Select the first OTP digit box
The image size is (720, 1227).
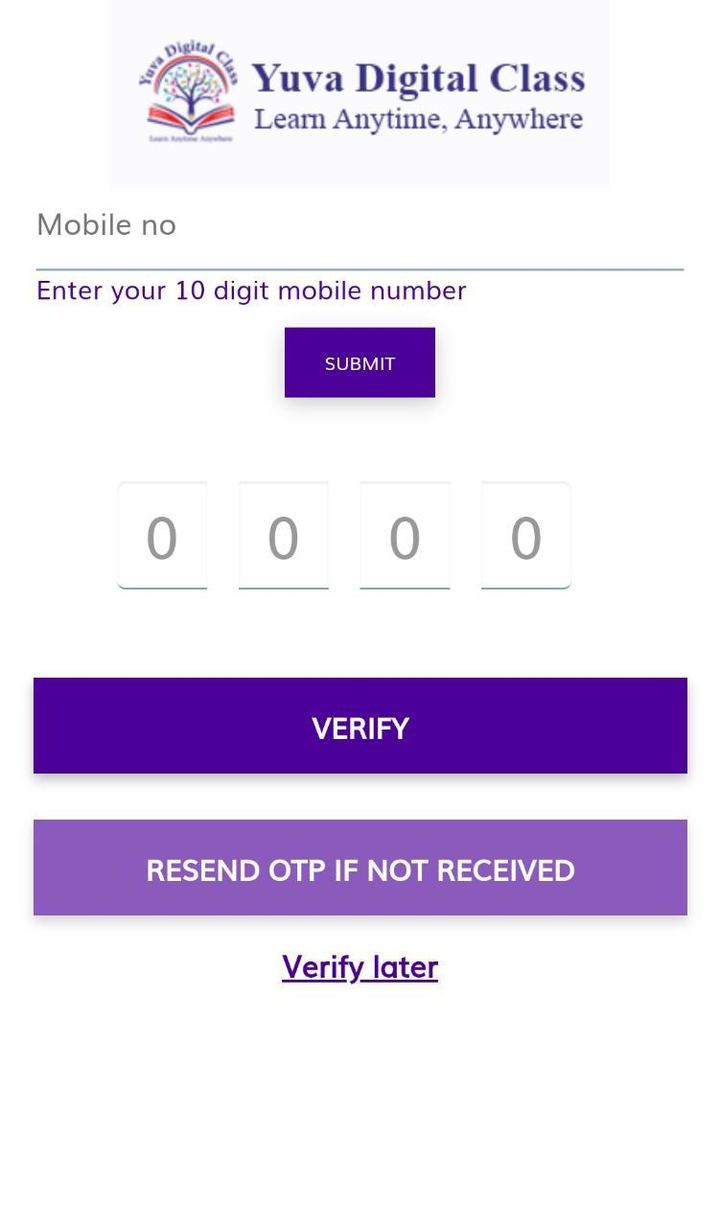click(x=162, y=536)
